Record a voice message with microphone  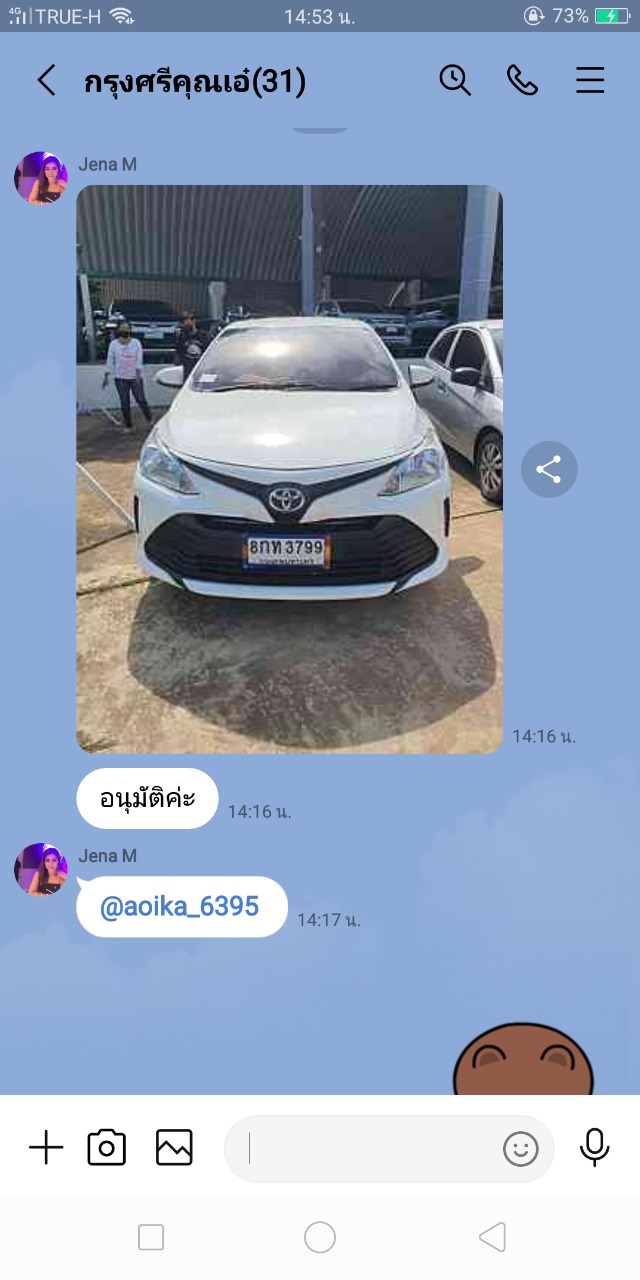tap(594, 1148)
